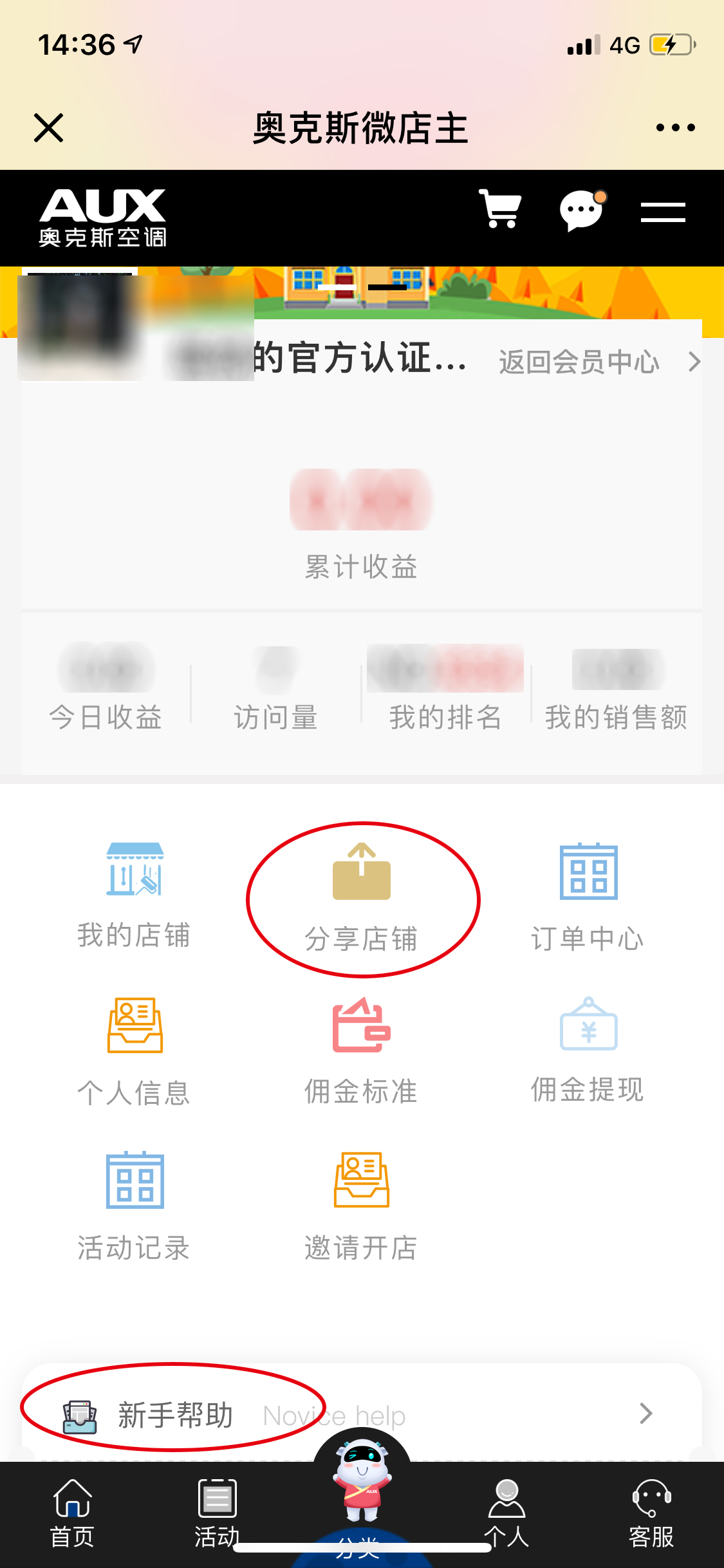Open the 新手帮助 novice help section

[x=175, y=1415]
